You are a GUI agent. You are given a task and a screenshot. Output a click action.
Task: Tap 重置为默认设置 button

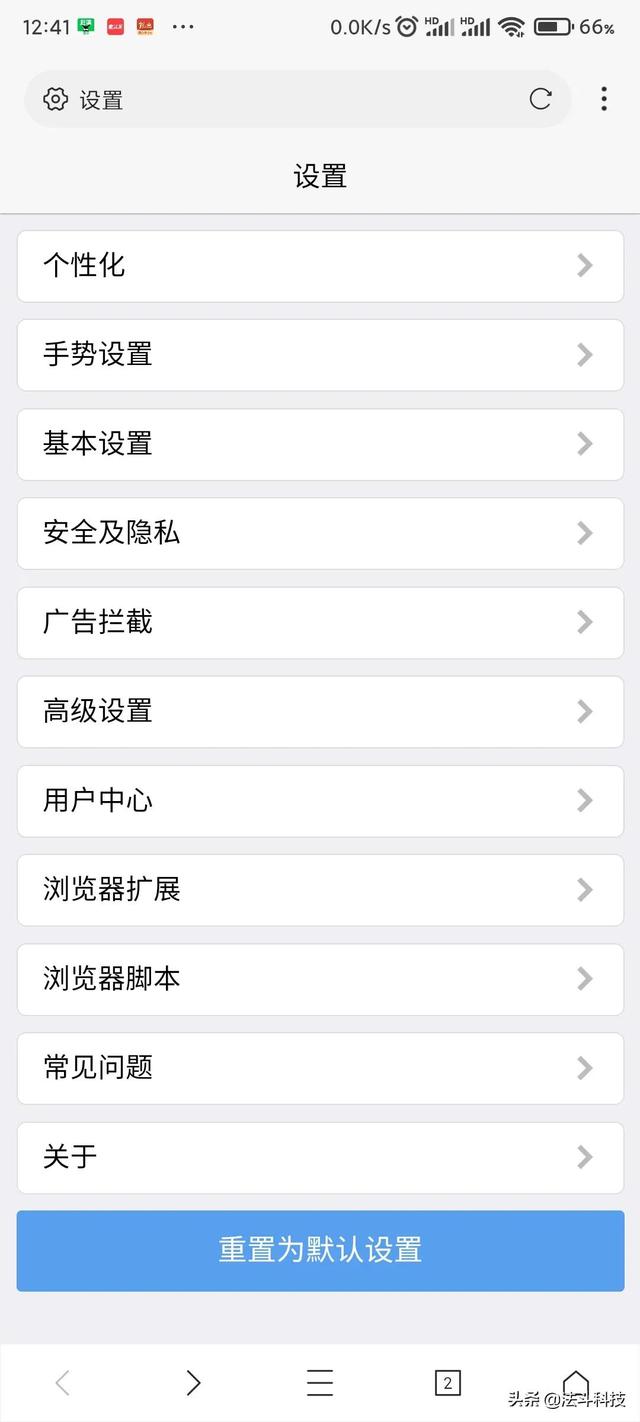[x=320, y=1251]
